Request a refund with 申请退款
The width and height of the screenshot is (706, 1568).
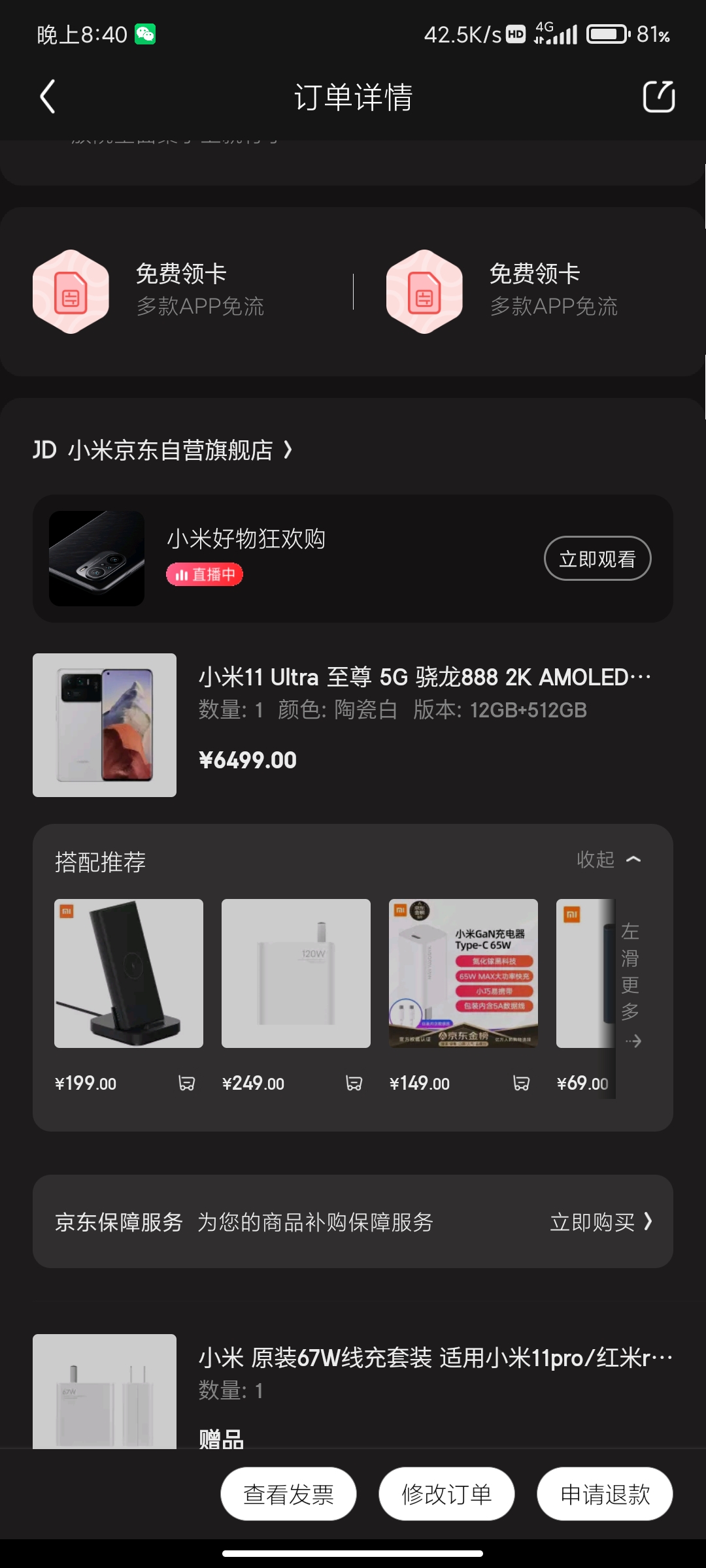(x=605, y=1494)
